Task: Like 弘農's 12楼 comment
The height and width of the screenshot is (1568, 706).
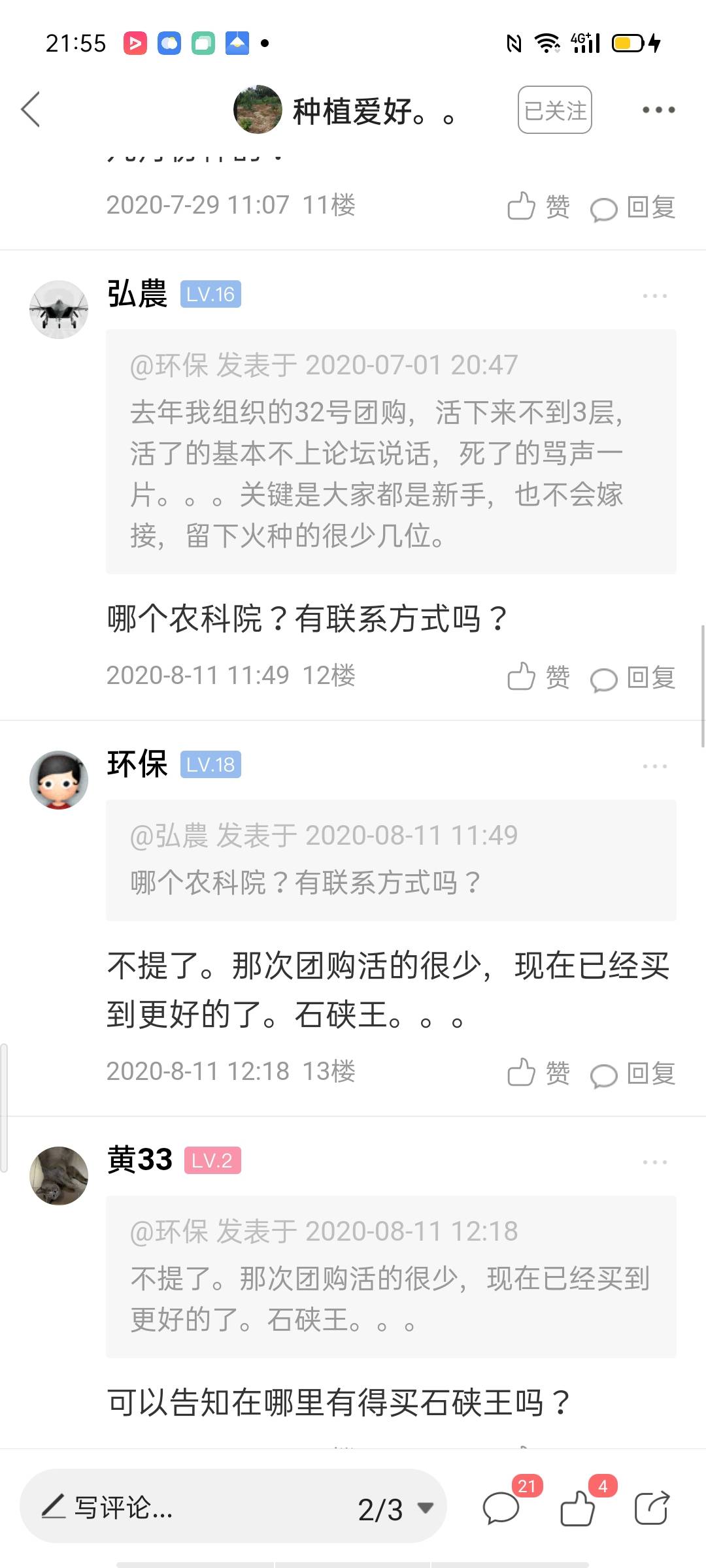Action: click(x=539, y=677)
